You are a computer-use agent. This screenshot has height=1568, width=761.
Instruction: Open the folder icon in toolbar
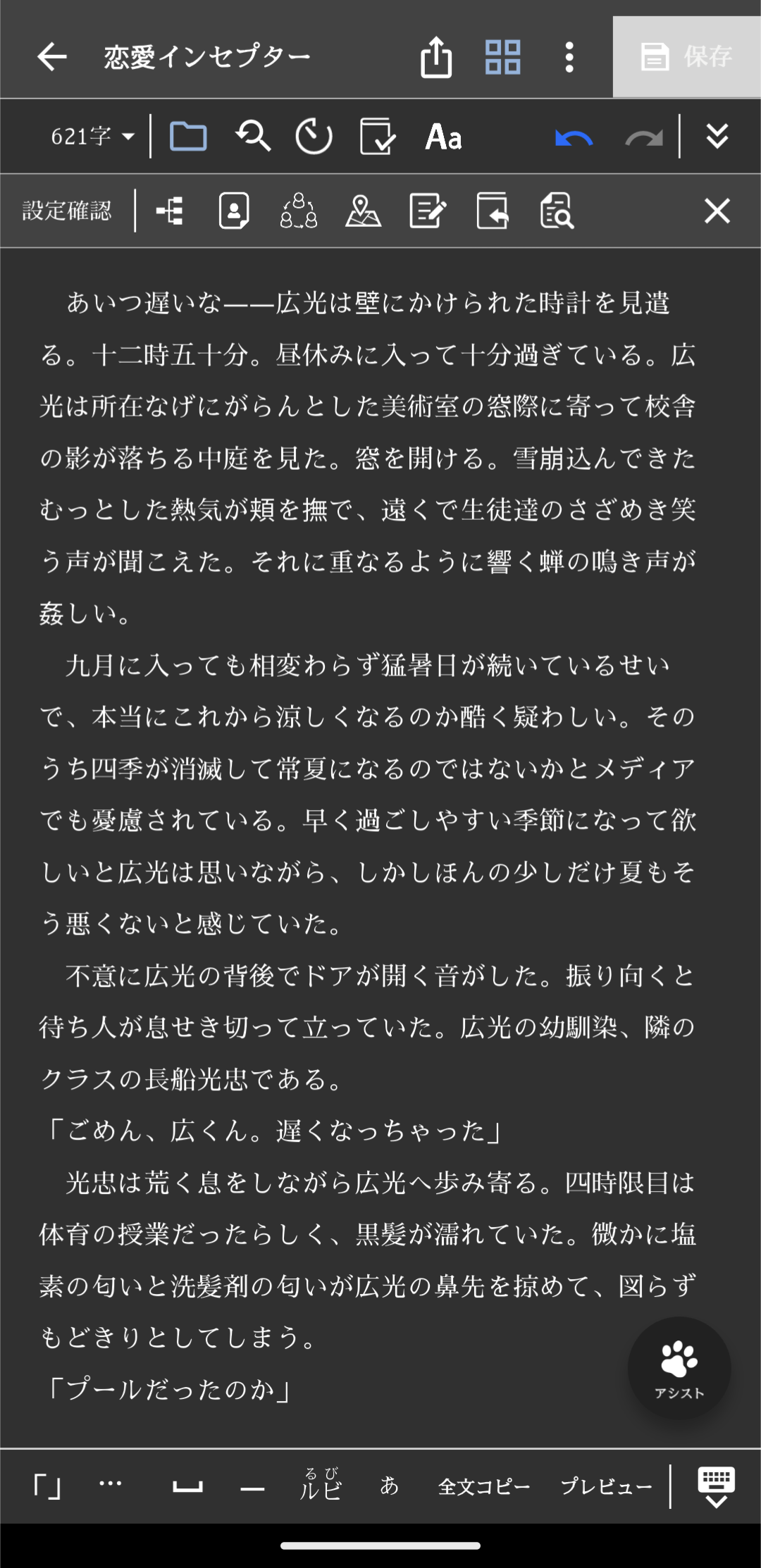[188, 136]
